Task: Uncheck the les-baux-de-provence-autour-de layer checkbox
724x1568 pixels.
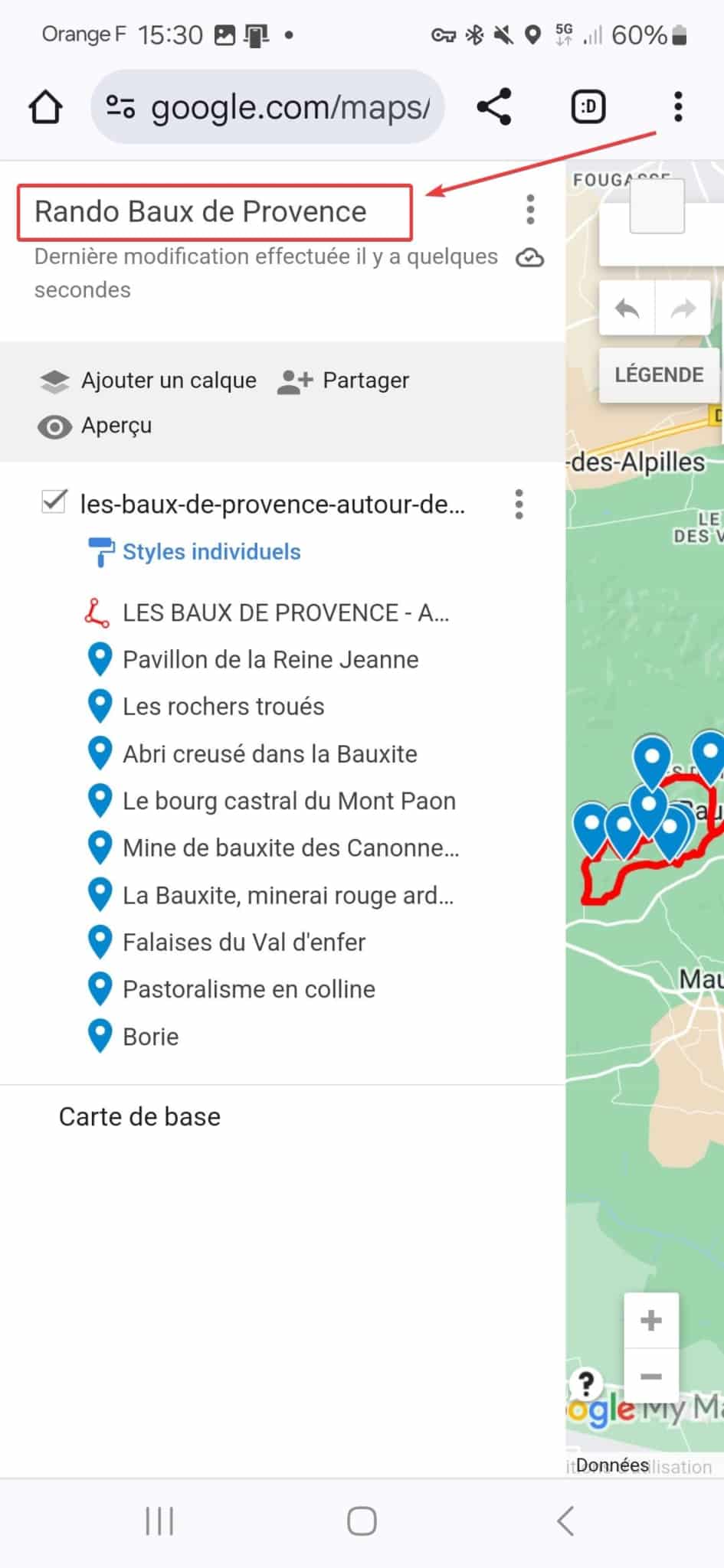Action: click(54, 503)
